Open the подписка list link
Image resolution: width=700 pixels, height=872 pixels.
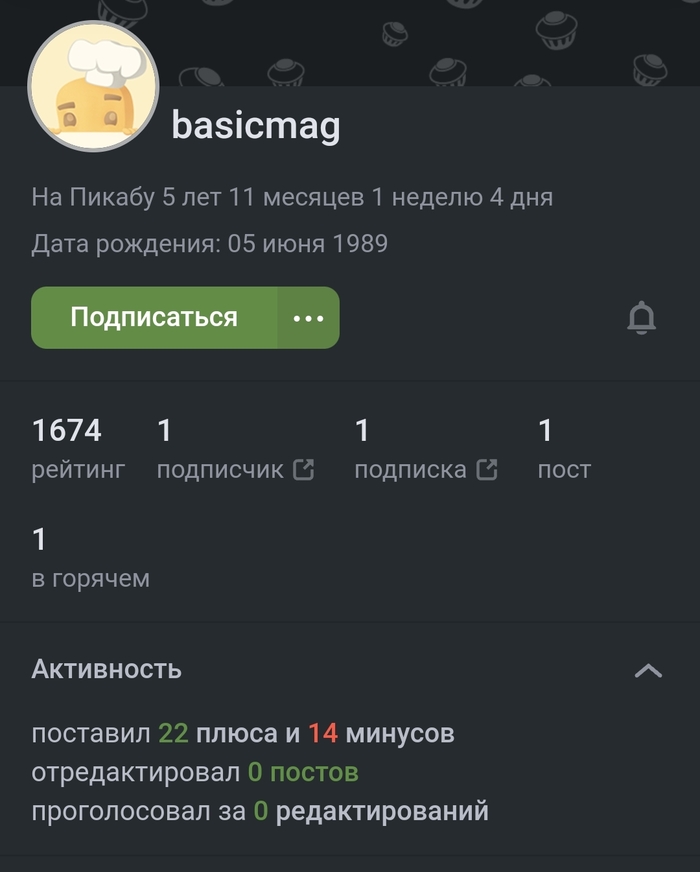coord(425,469)
